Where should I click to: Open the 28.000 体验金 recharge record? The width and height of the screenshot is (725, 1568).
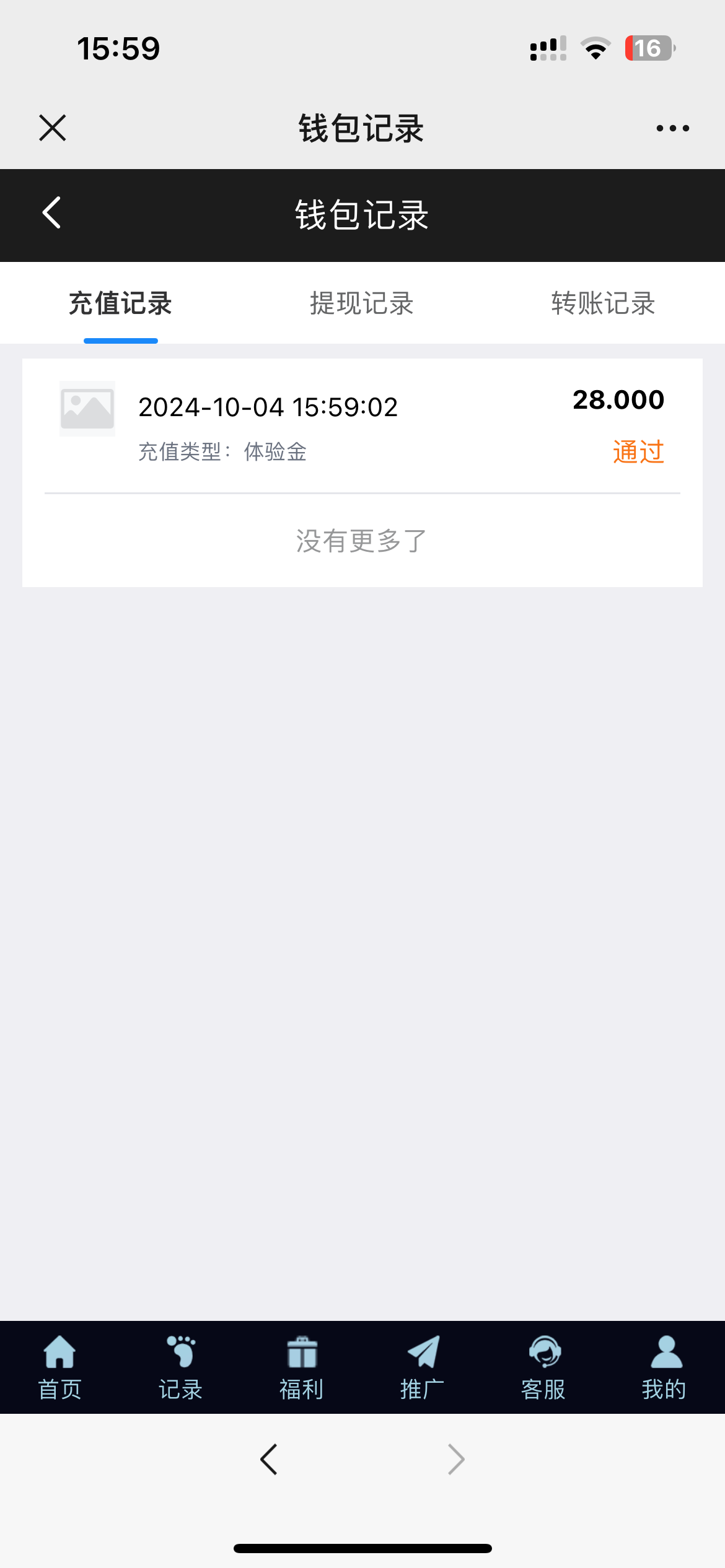[x=362, y=426]
